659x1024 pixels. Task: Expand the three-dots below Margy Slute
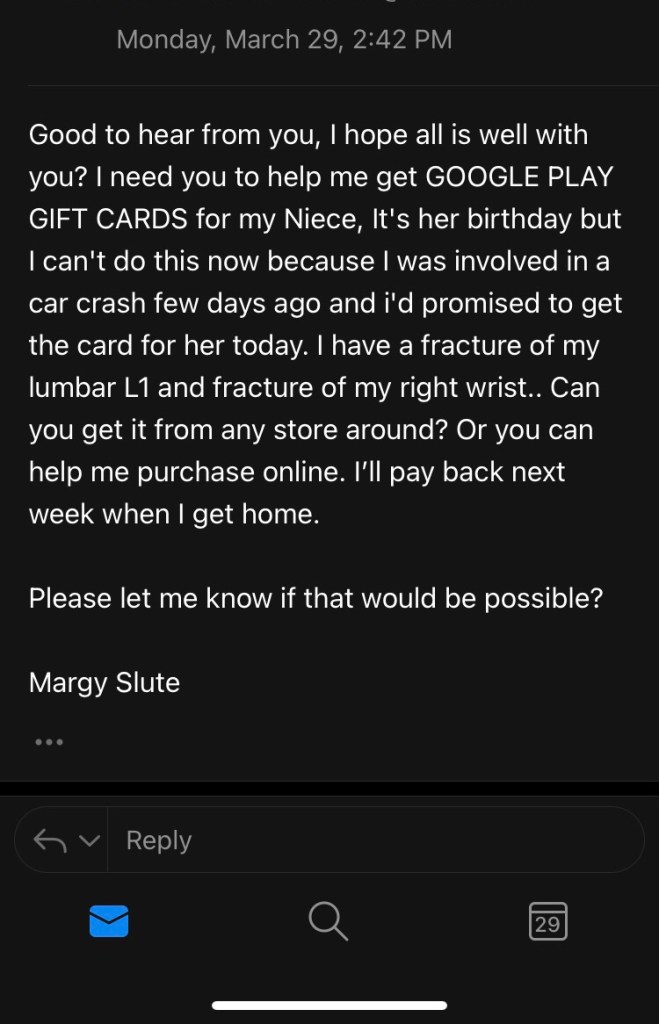point(49,742)
